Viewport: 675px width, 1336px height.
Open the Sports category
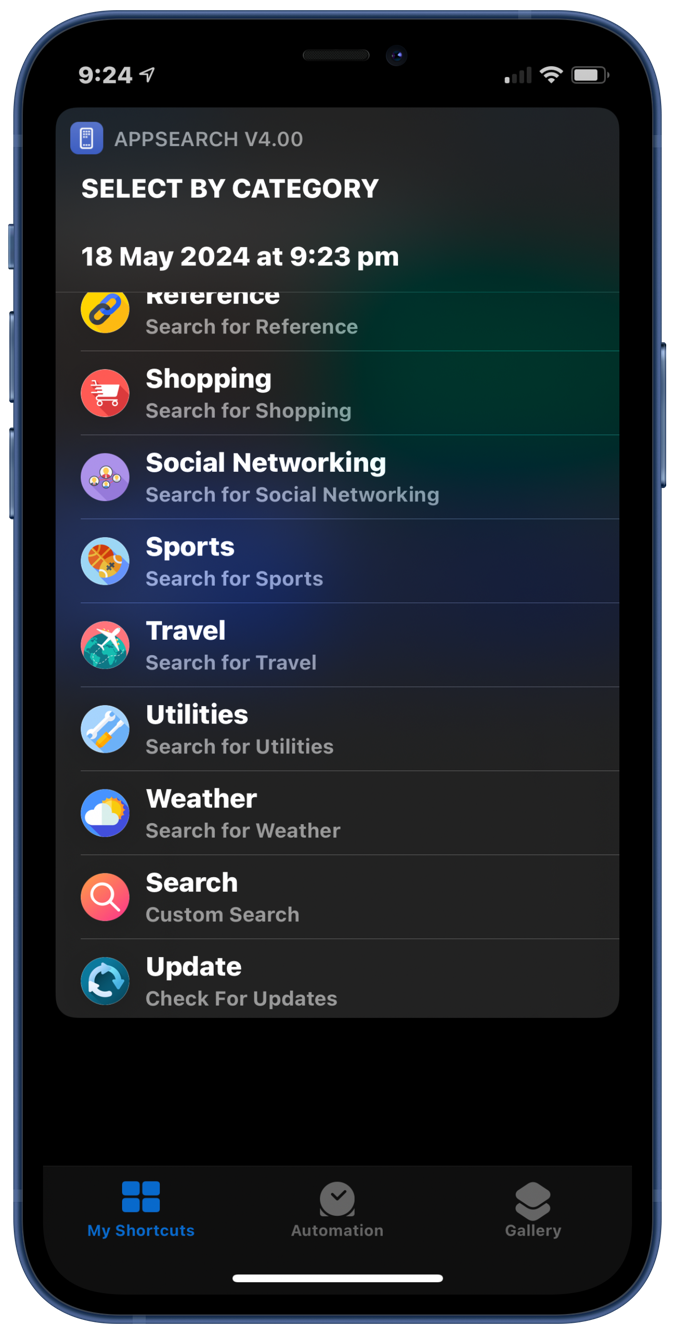tap(337, 561)
